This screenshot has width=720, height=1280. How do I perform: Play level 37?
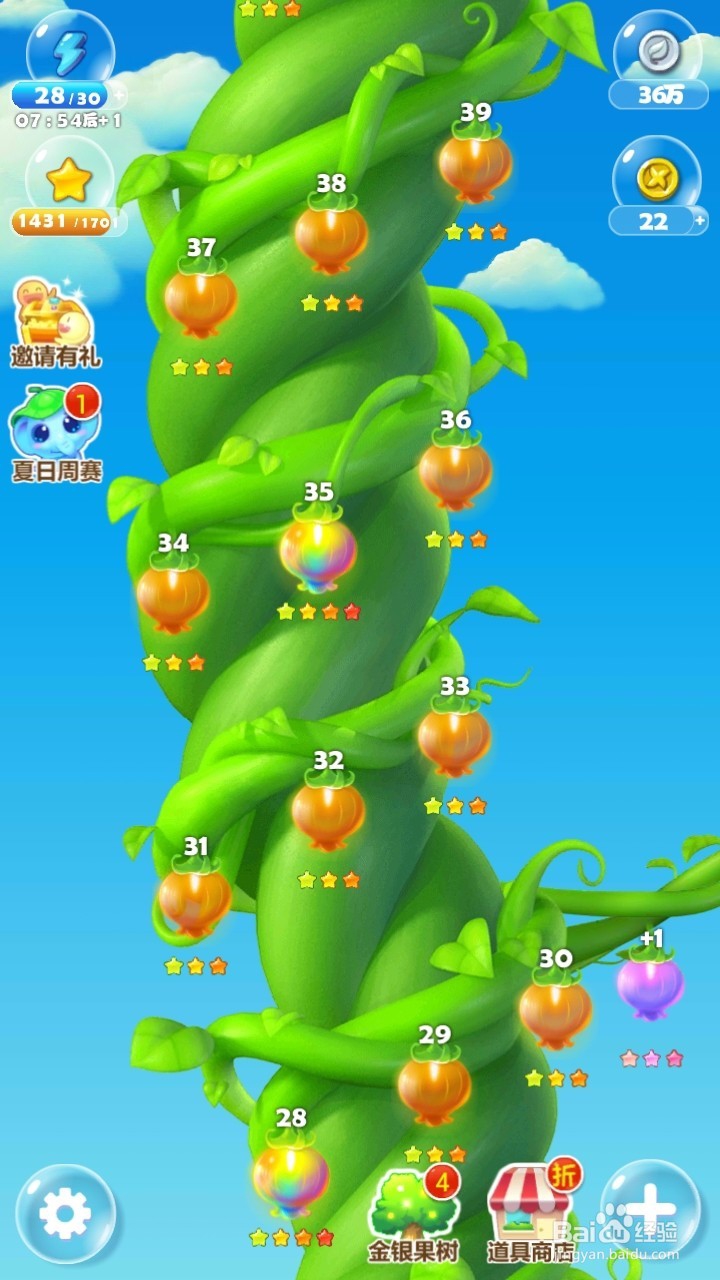coord(200,296)
